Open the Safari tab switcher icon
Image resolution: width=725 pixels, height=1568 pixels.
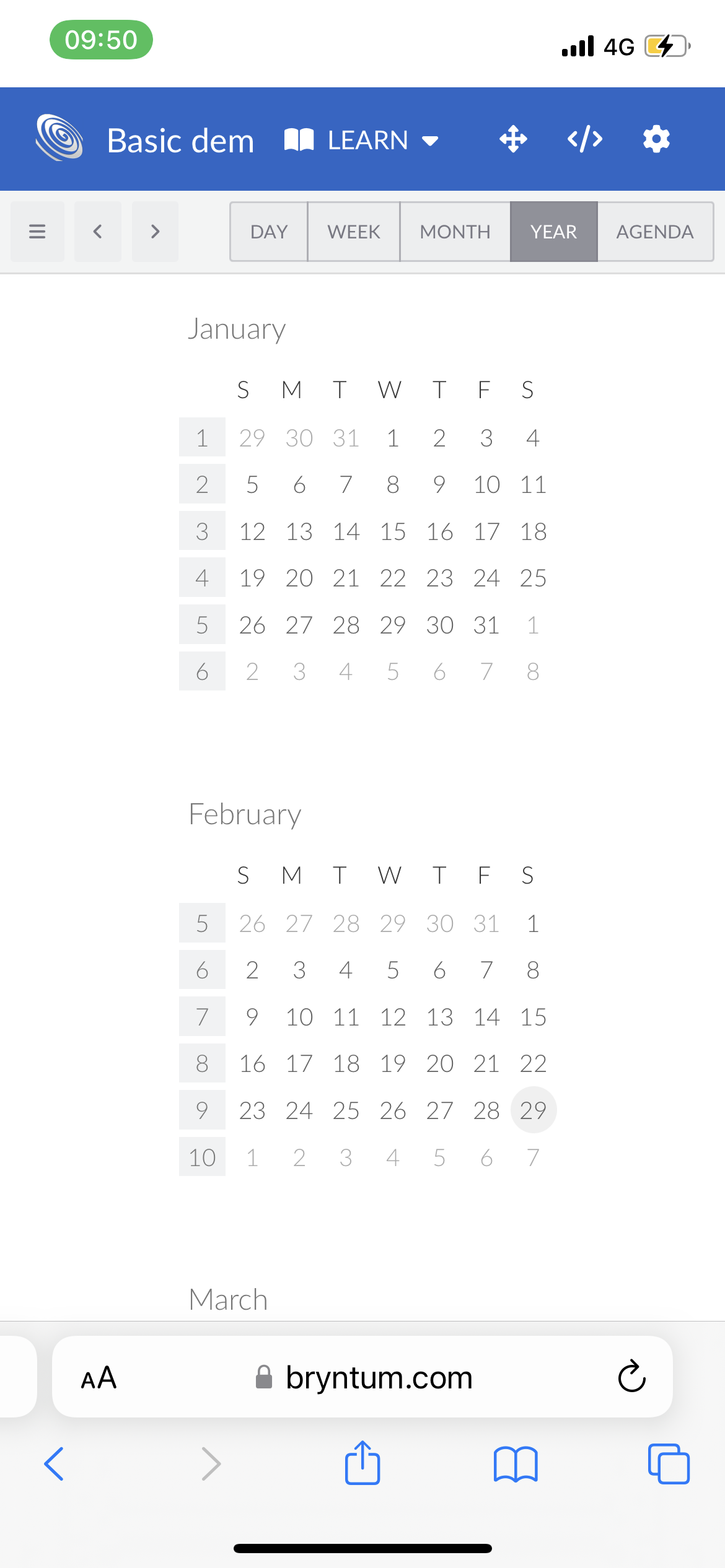coord(669,1464)
